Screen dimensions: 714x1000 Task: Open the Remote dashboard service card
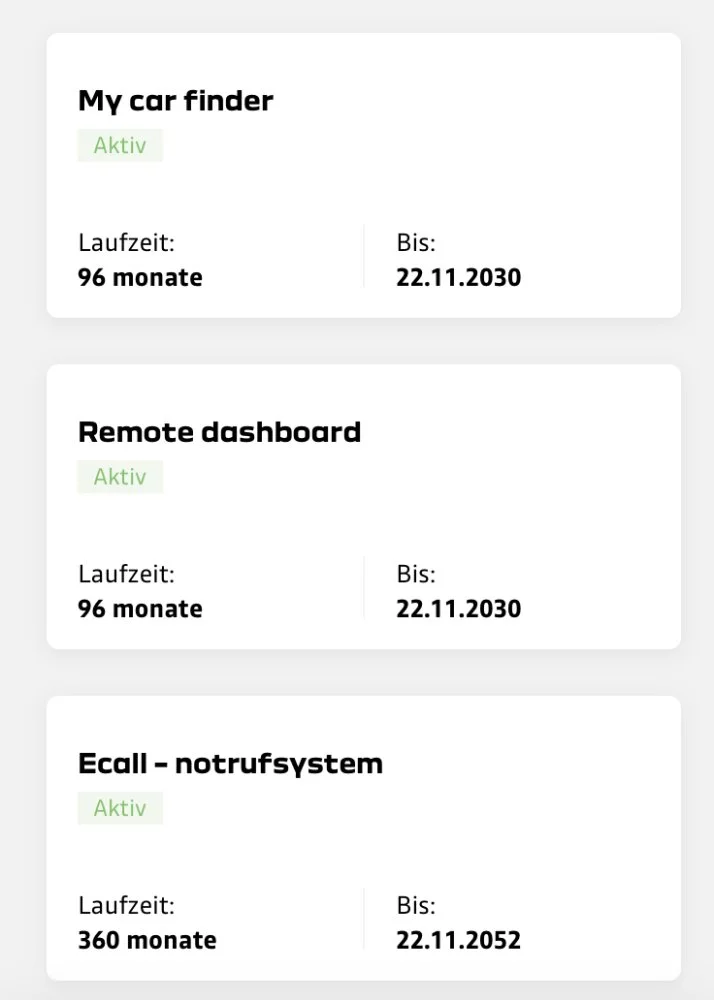(363, 507)
